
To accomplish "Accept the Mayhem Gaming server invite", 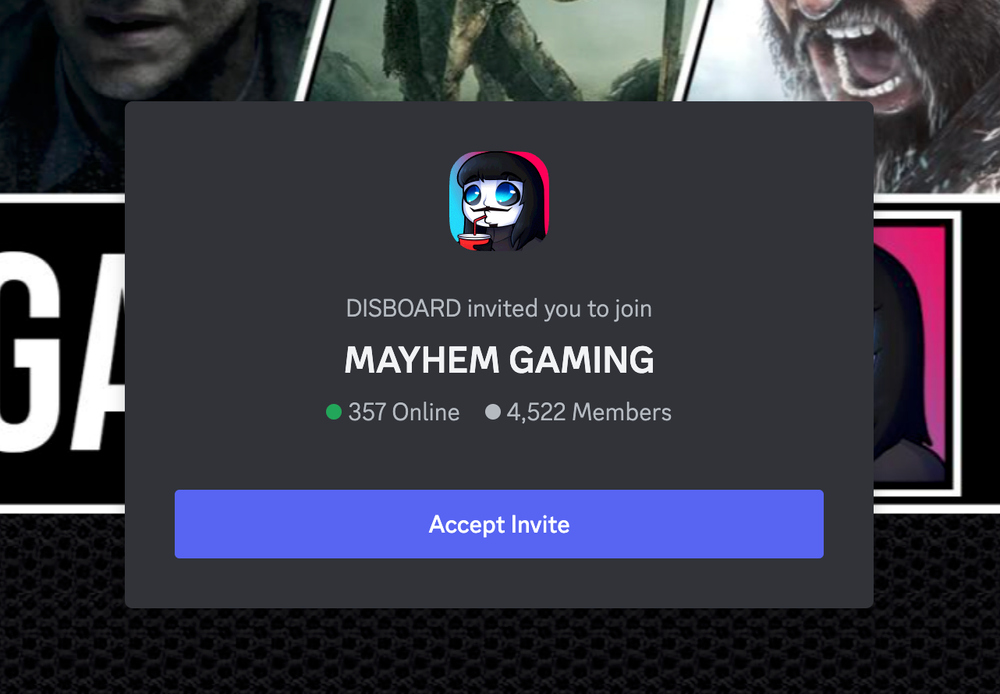I will [x=499, y=524].
